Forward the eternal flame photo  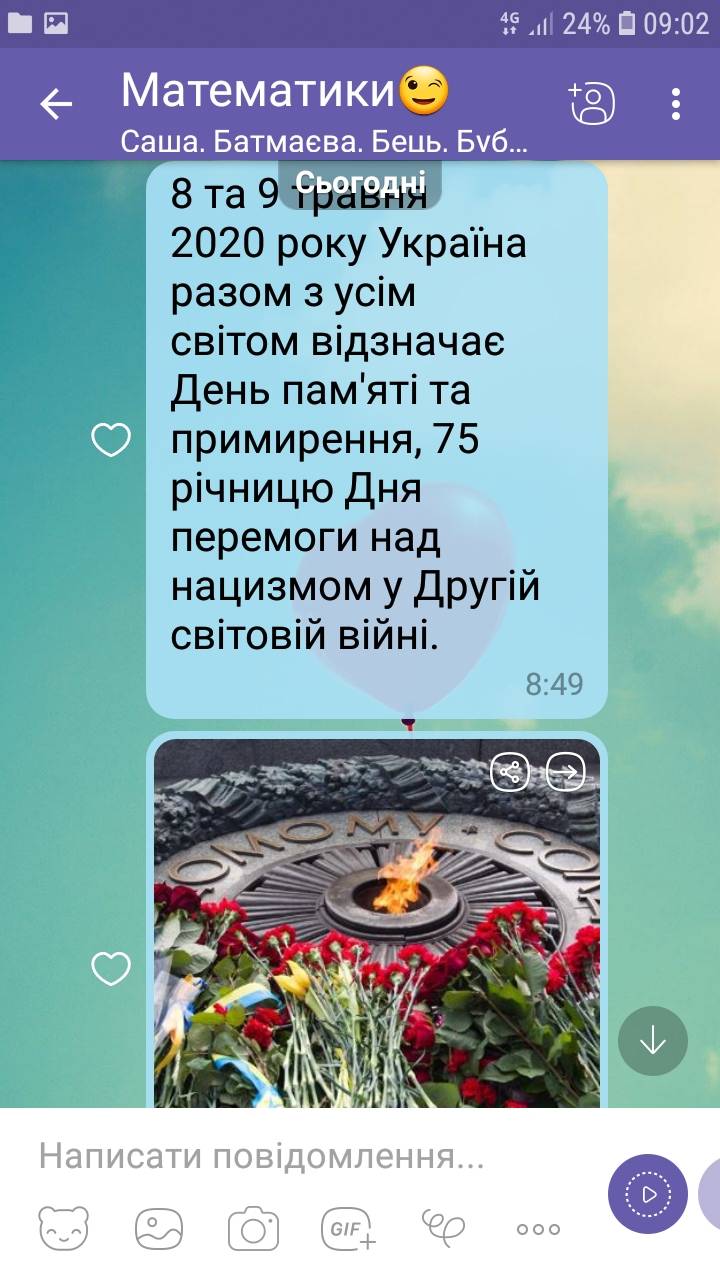point(566,771)
